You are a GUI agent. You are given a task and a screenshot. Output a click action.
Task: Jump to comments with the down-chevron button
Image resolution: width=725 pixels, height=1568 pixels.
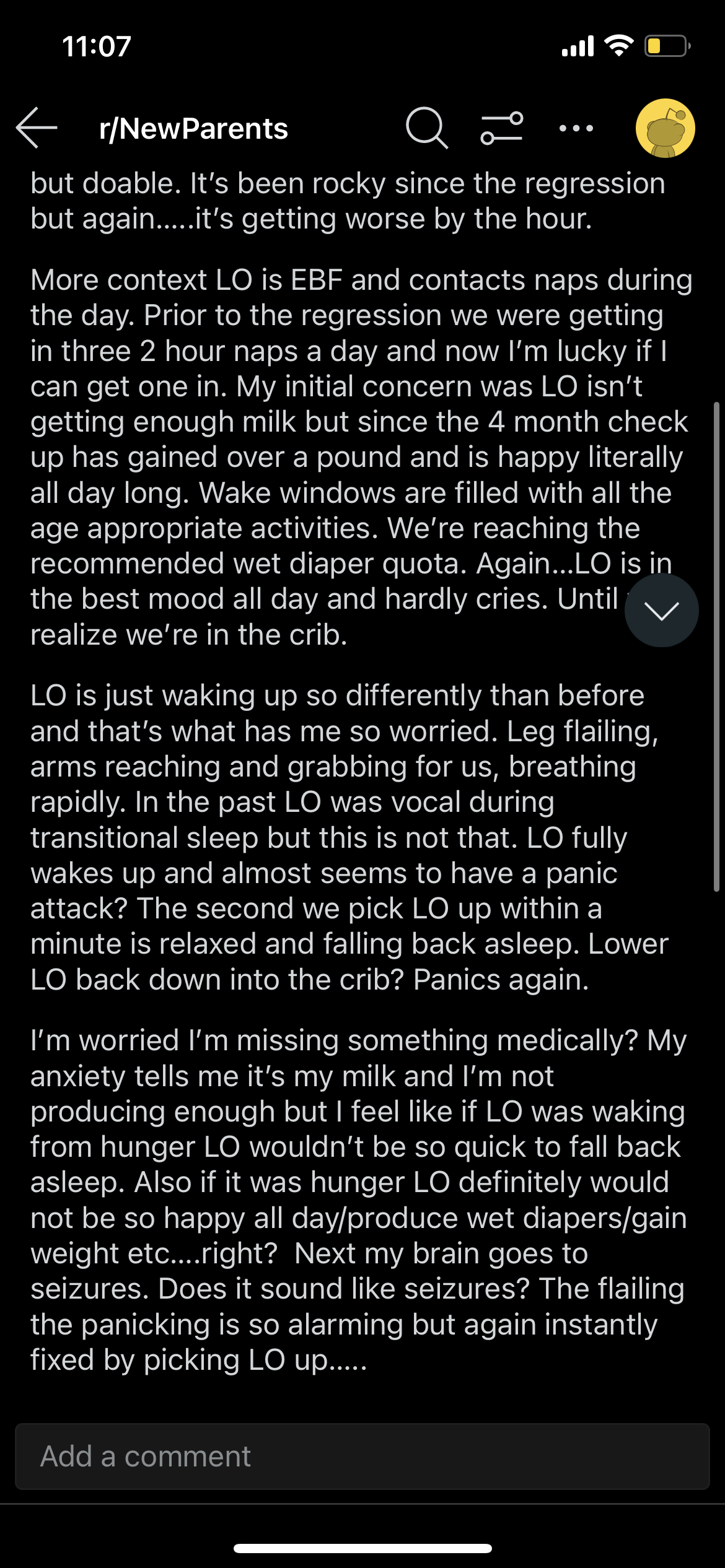(x=662, y=611)
